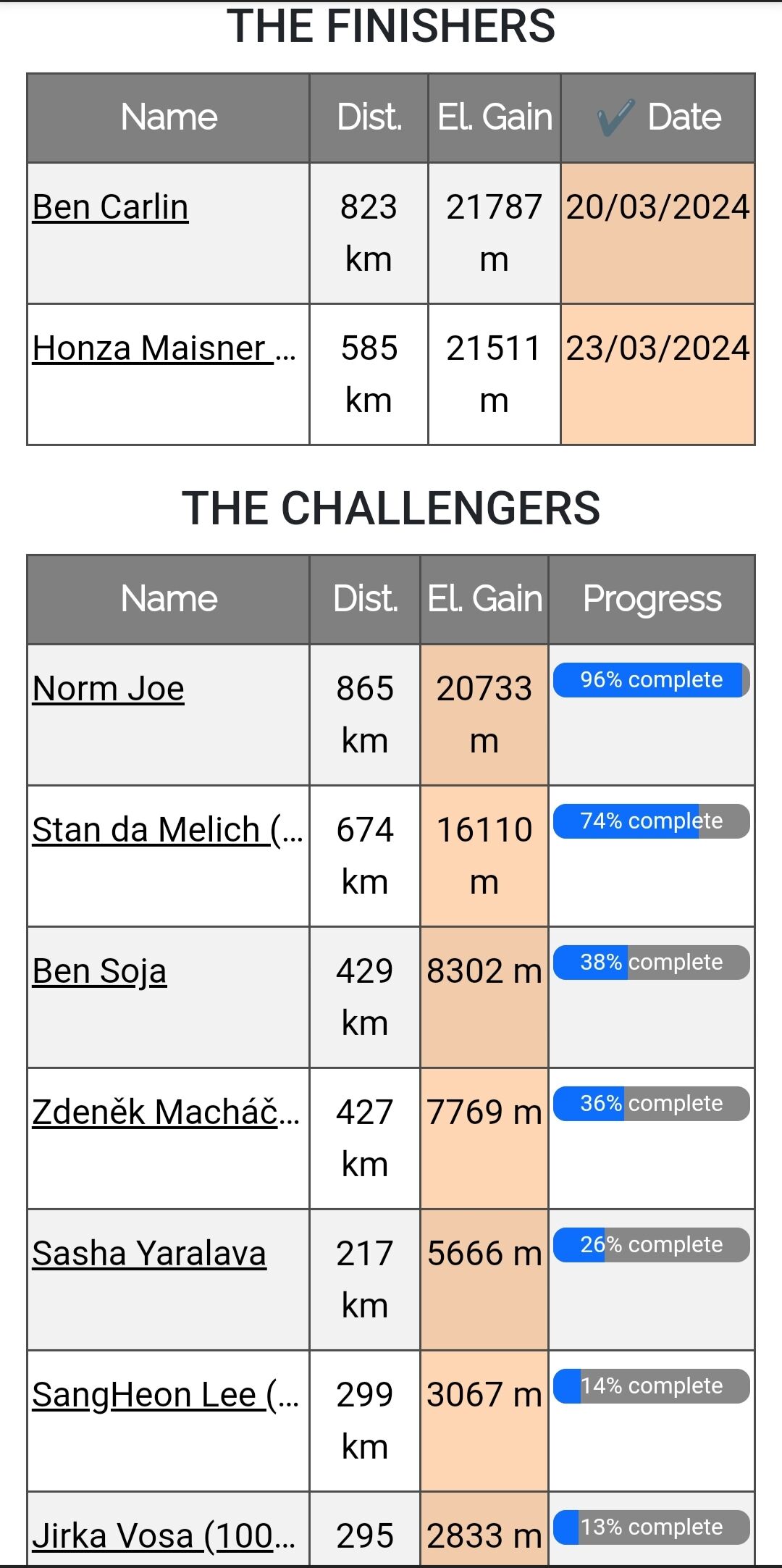Open Ben Soja's profile link
This screenshot has width=782, height=1568.
(100, 971)
